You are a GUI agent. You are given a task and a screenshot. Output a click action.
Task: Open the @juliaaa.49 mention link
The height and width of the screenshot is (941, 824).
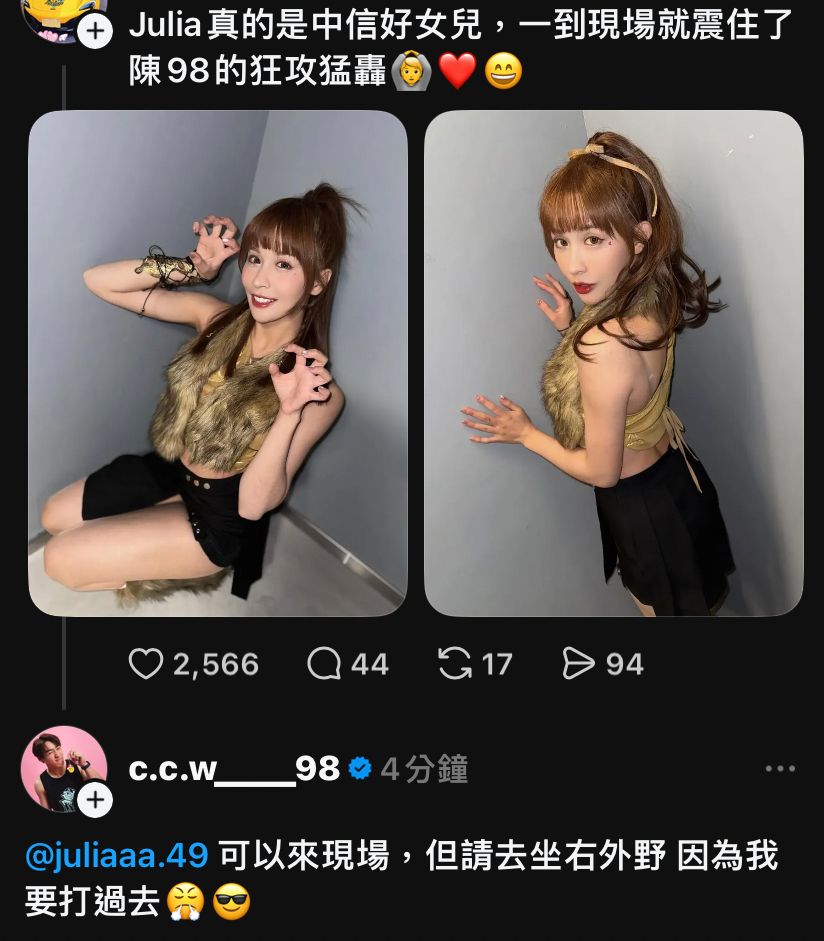tap(116, 856)
